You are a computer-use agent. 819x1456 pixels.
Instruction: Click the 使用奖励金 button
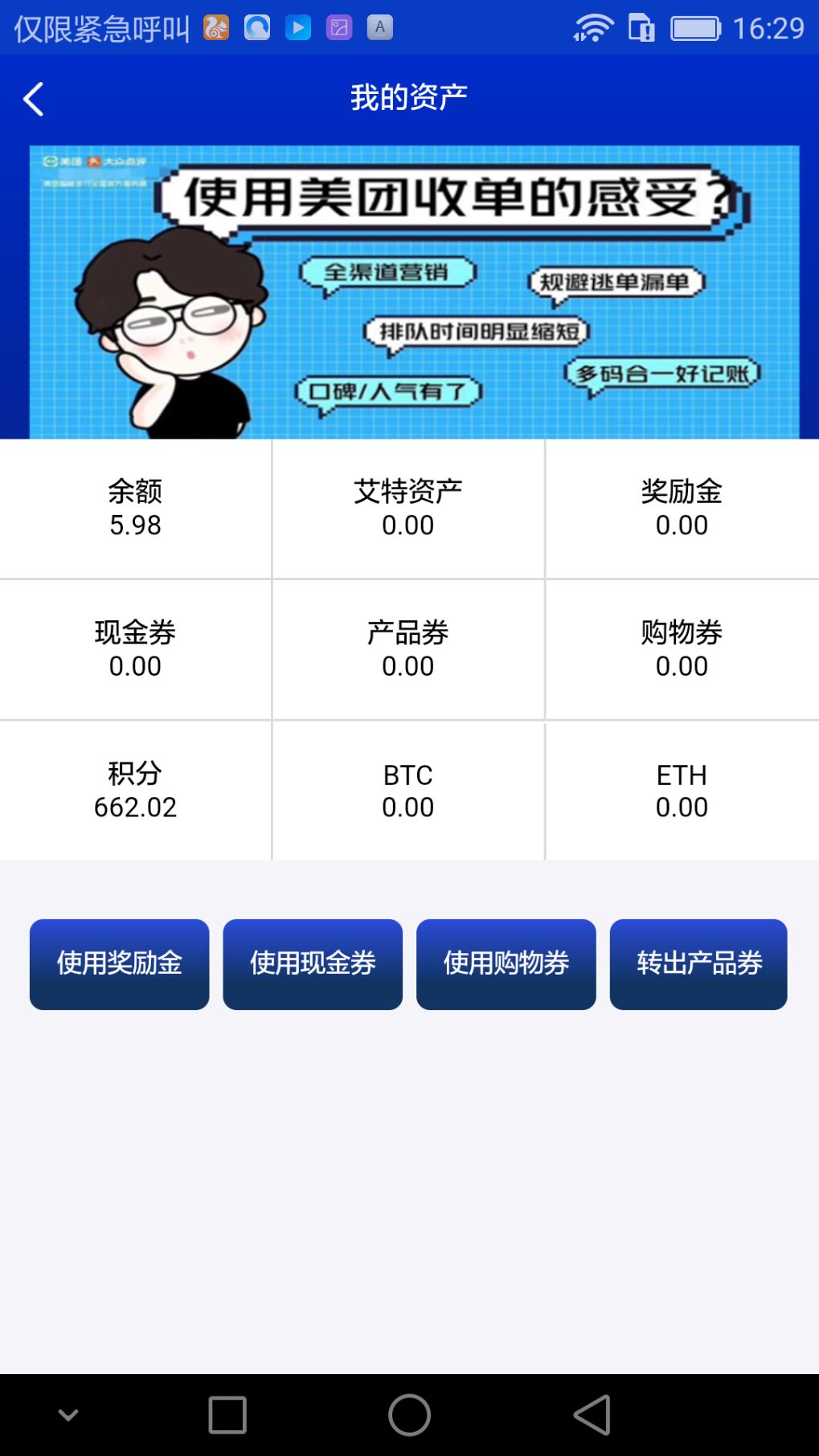click(118, 963)
